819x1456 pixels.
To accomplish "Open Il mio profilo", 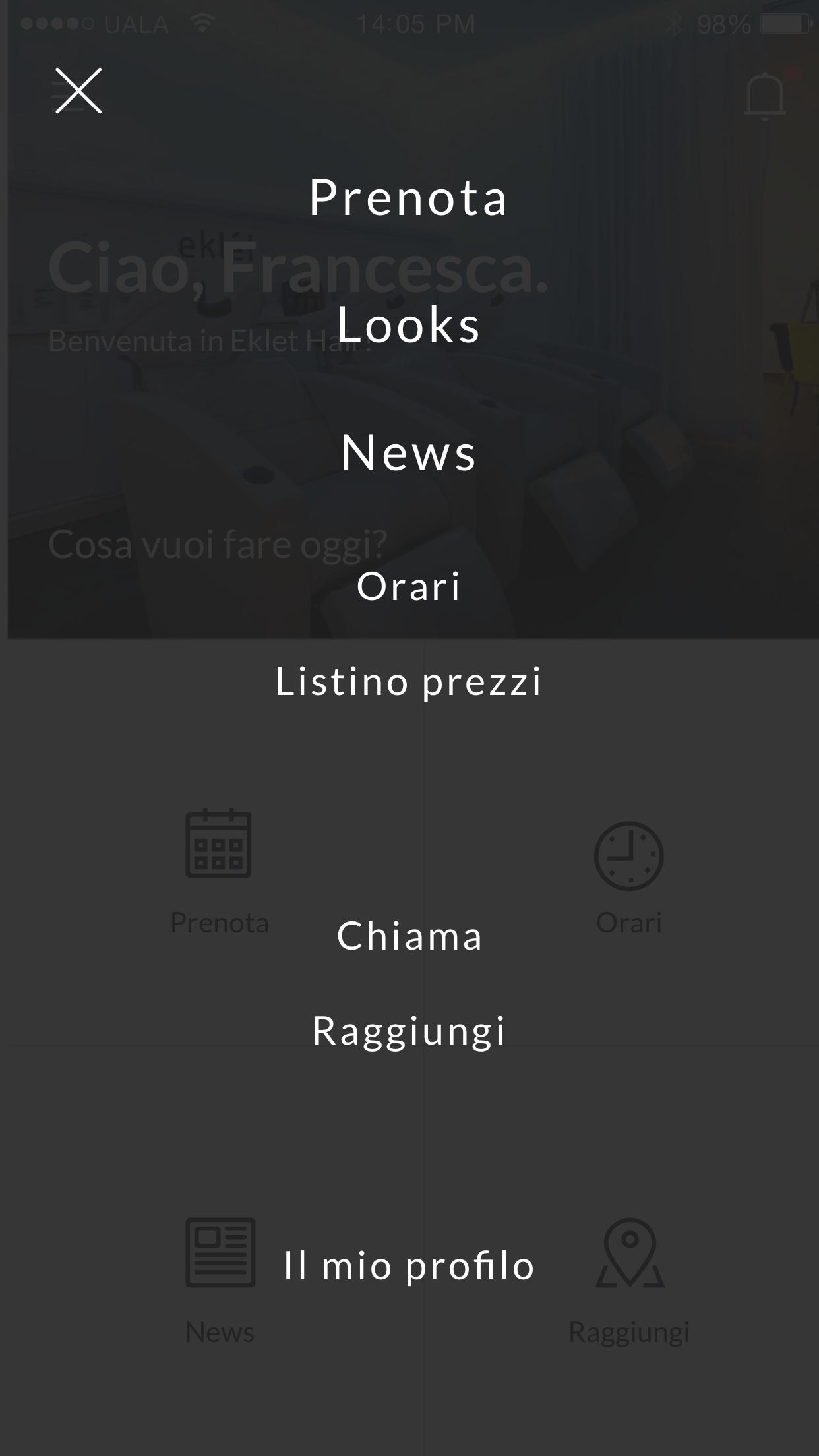I will [409, 1266].
